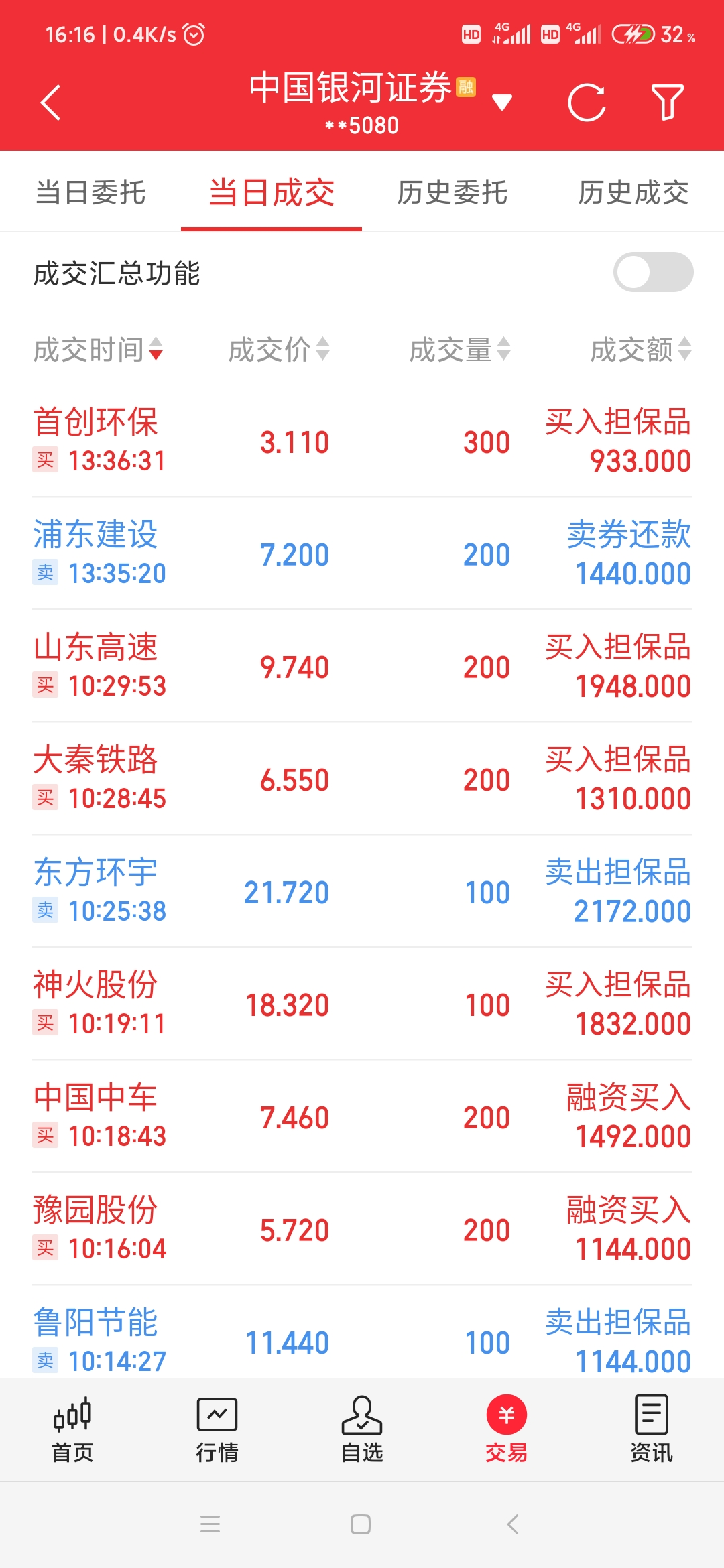
Task: Tap the system home button
Action: pos(361,1524)
